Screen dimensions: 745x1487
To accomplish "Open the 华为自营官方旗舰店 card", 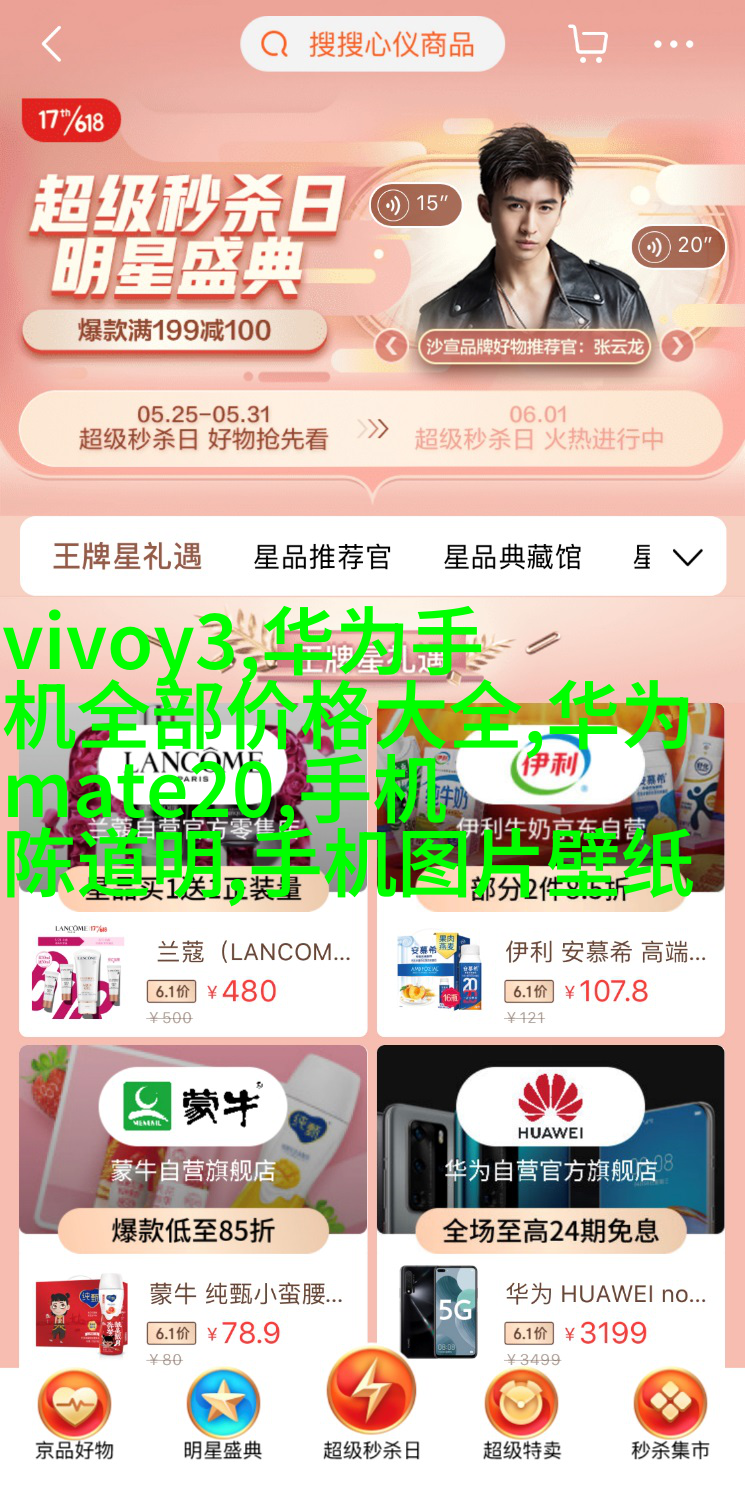I will pyautogui.click(x=550, y=1170).
